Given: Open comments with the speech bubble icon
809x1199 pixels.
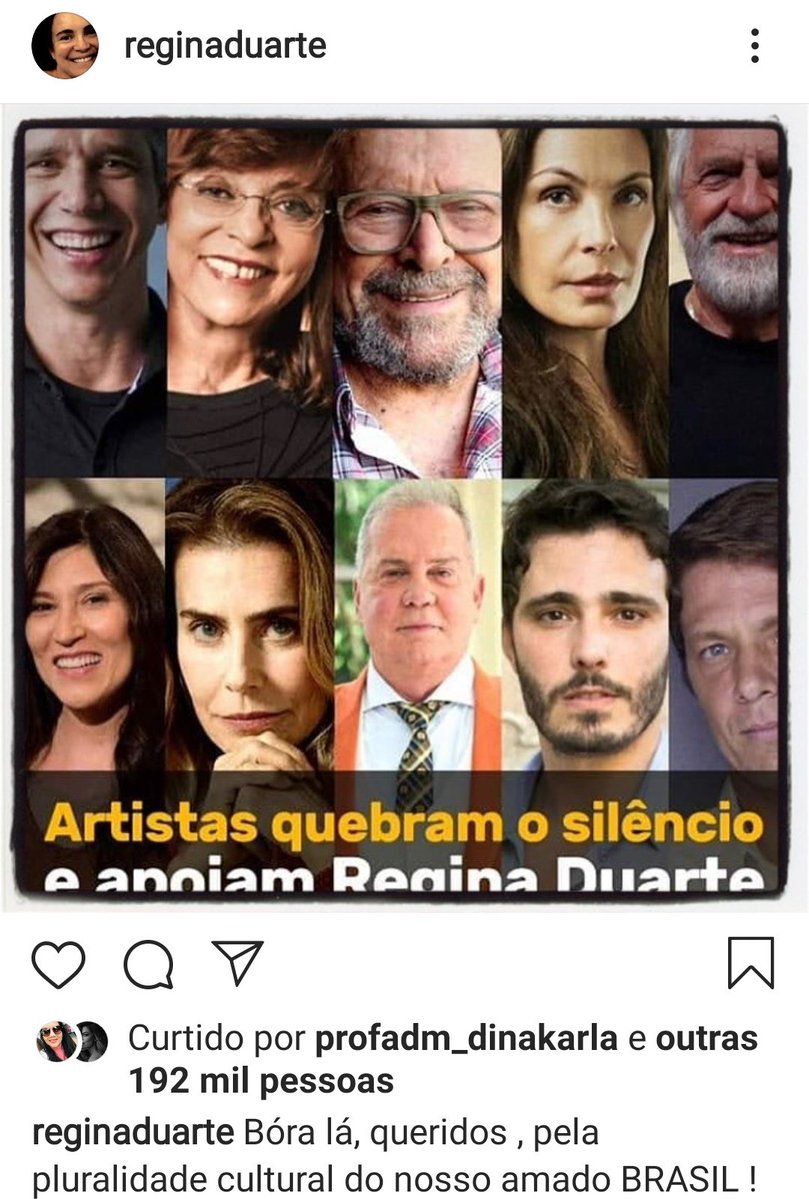Looking at the screenshot, I should click(x=148, y=965).
